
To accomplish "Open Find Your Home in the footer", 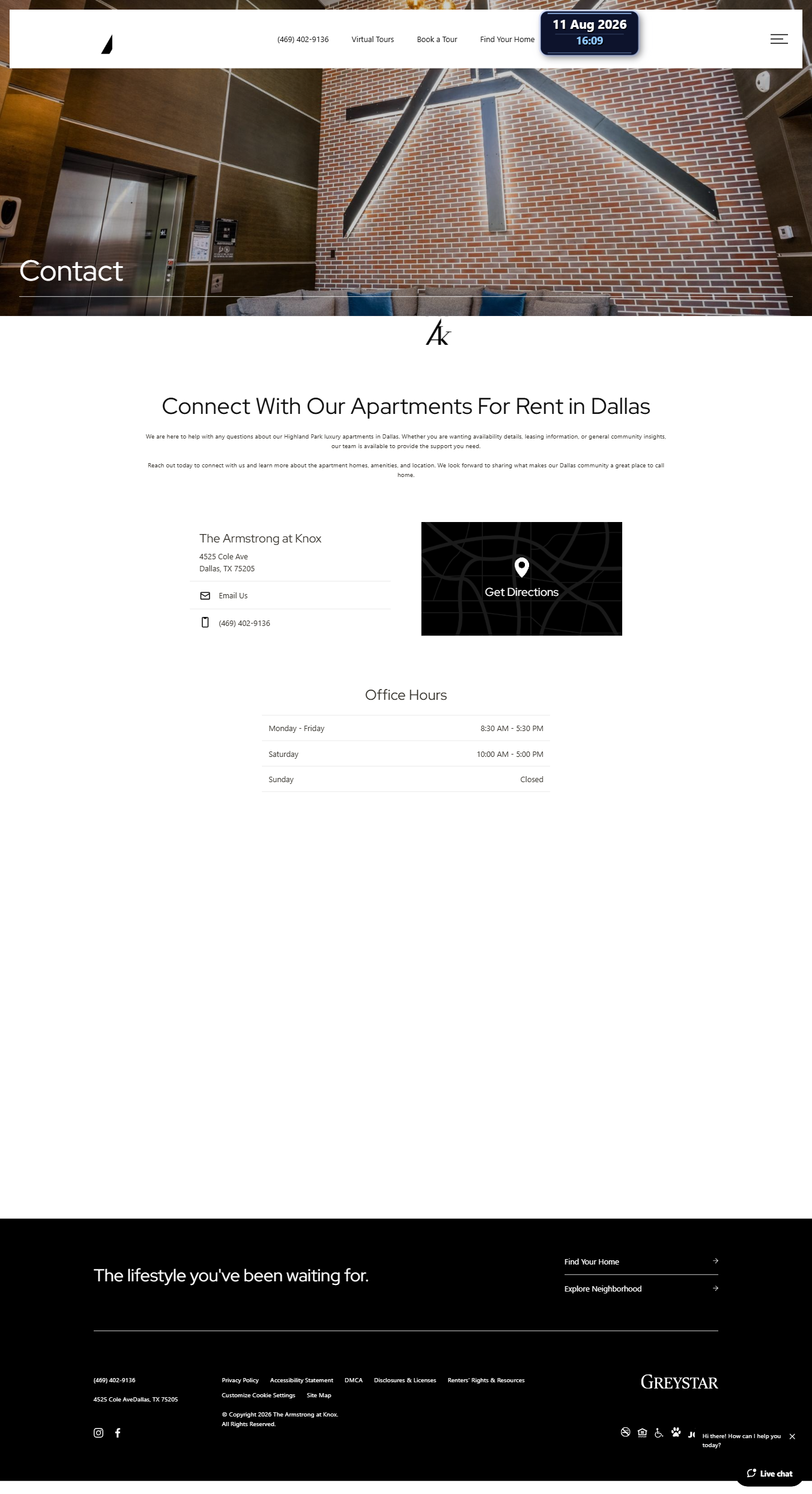I will [641, 1262].
